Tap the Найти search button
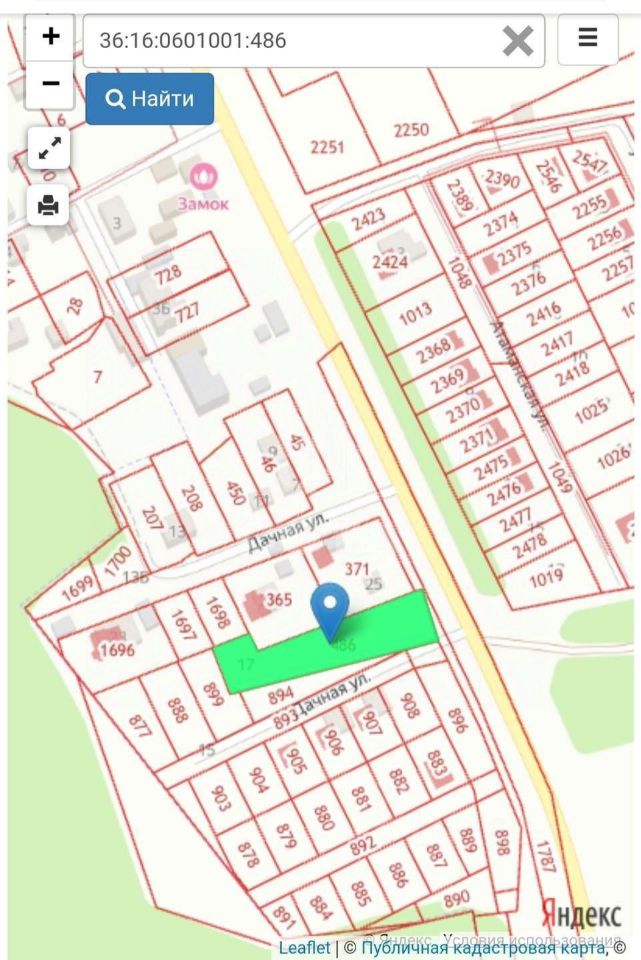Image resolution: width=641 pixels, height=960 pixels. [150, 99]
